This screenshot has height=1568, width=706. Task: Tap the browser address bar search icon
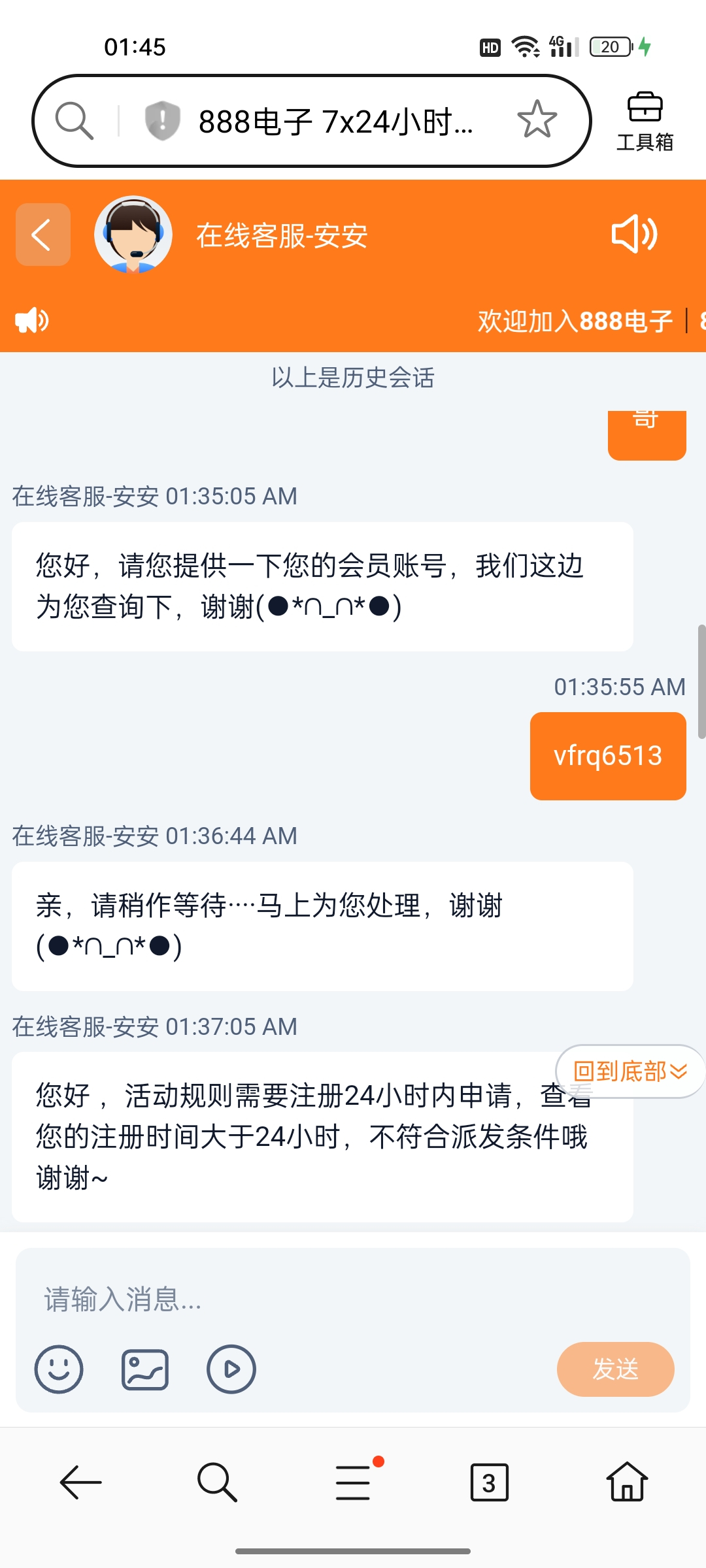[x=74, y=121]
